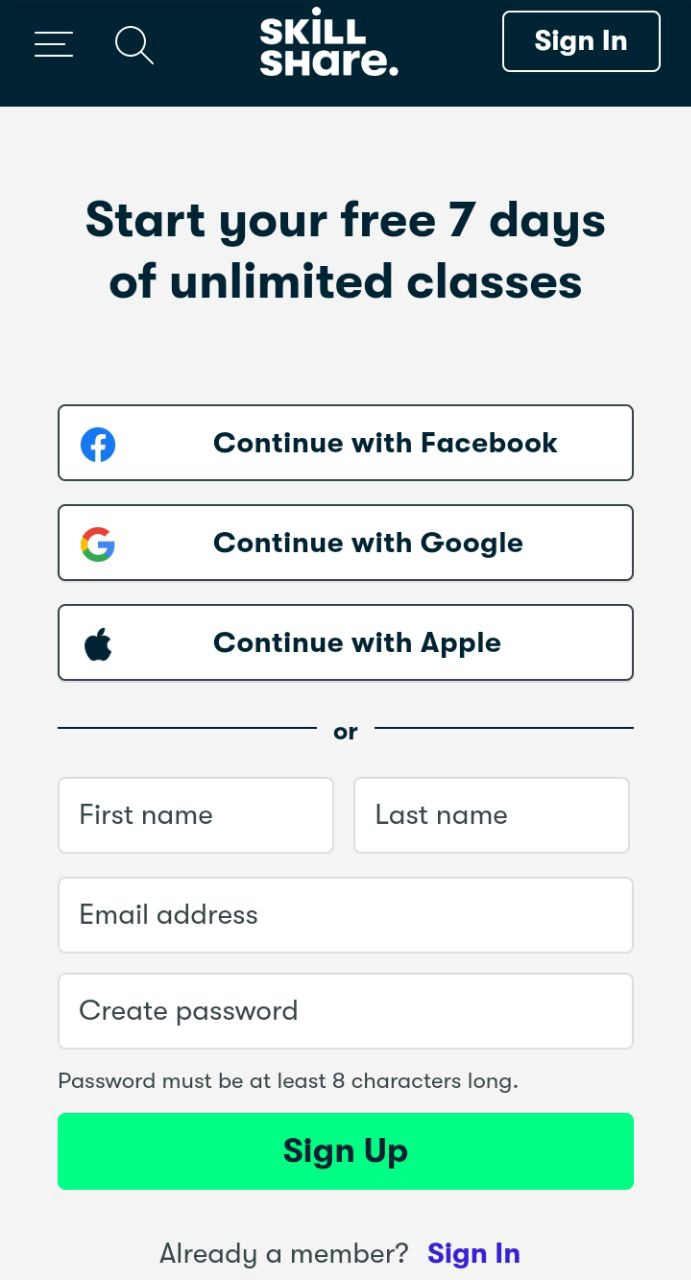Select the Email address field
The image size is (691, 1280).
[x=345, y=915]
